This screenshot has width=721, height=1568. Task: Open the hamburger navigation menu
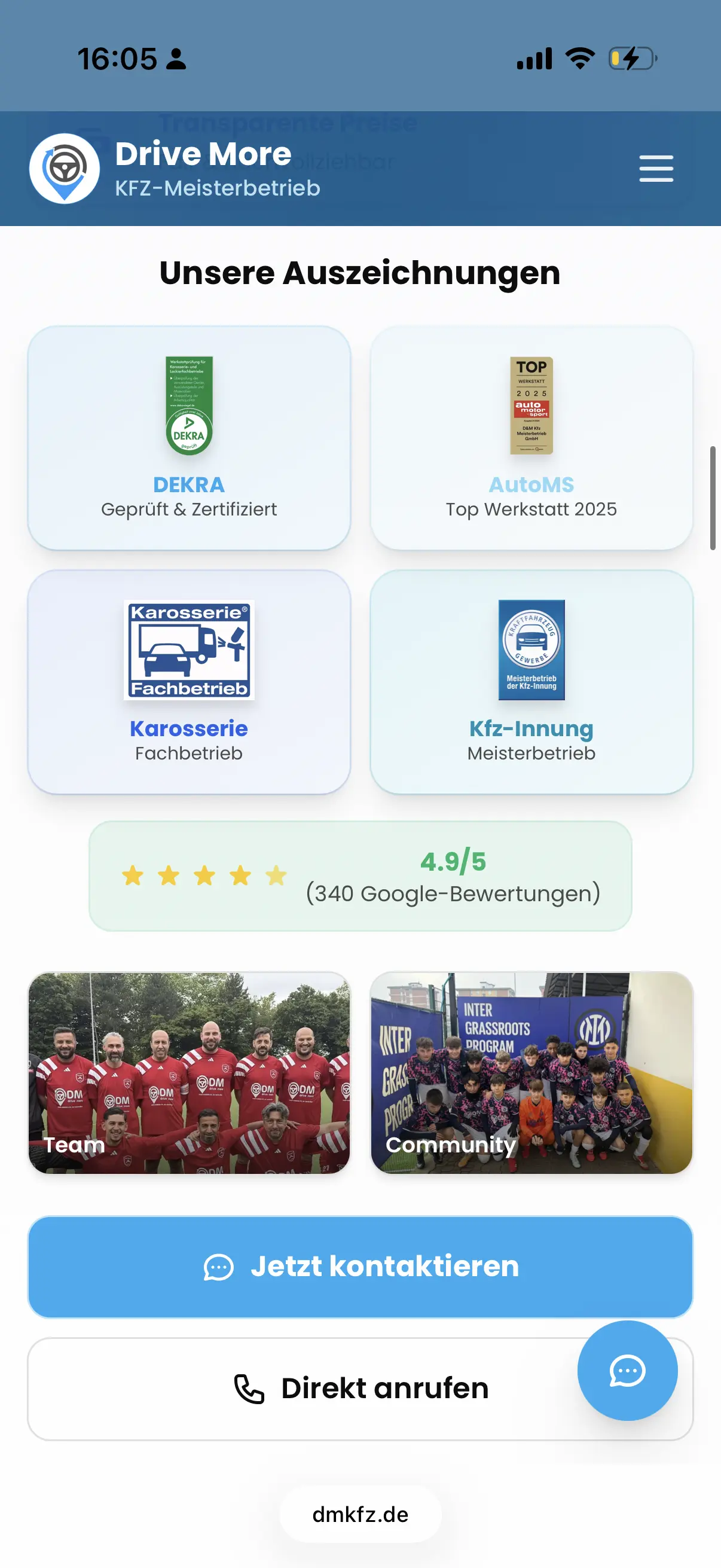[x=656, y=169]
